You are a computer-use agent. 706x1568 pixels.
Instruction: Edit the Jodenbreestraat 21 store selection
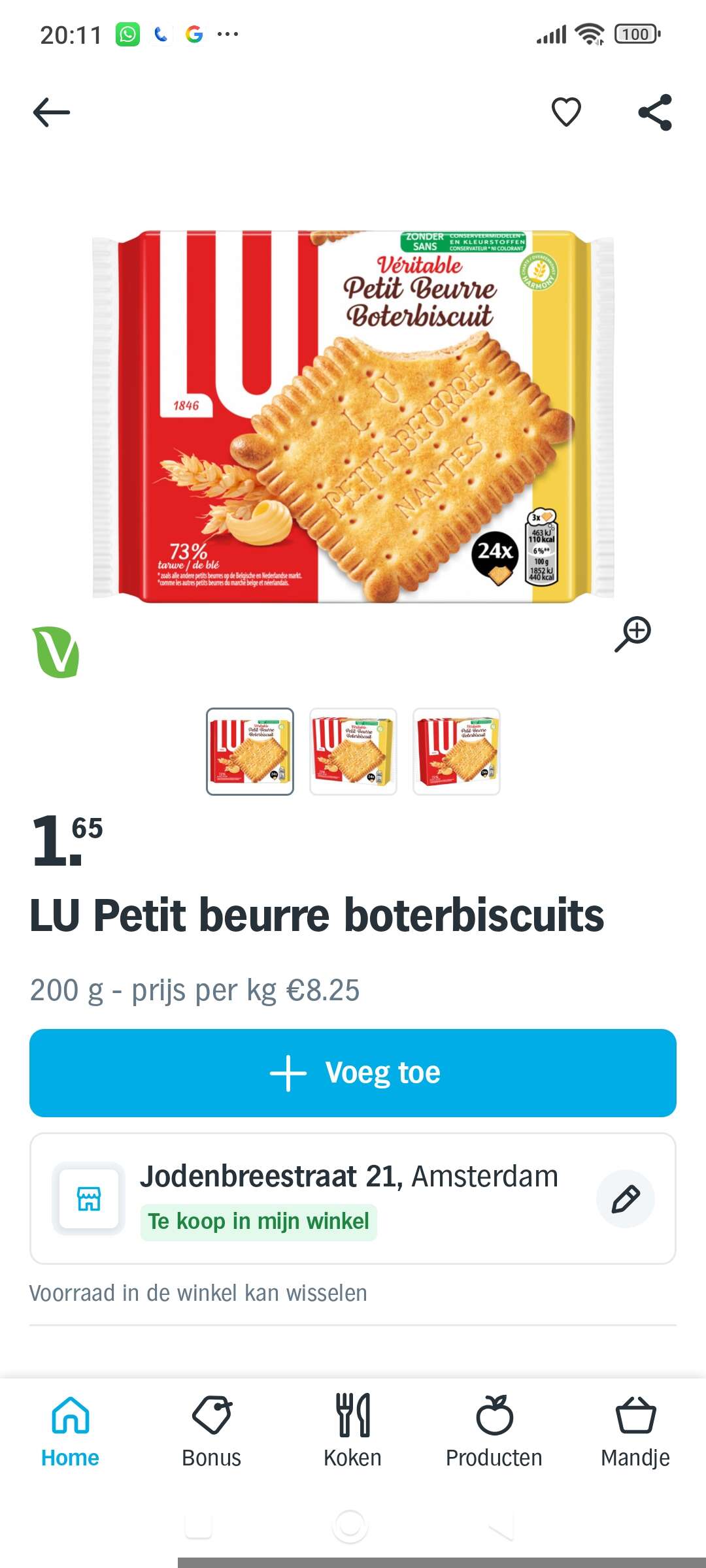625,1199
